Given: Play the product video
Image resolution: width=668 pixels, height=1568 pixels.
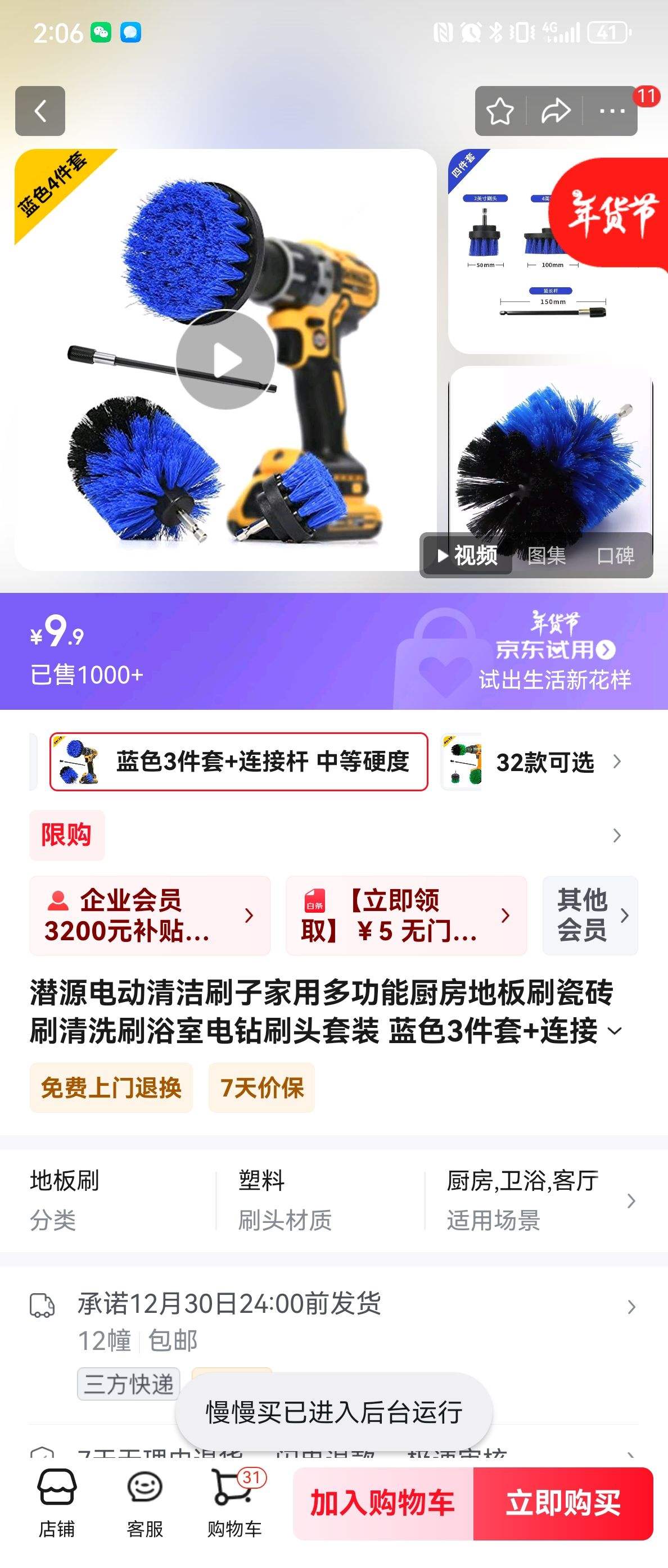Looking at the screenshot, I should point(226,360).
